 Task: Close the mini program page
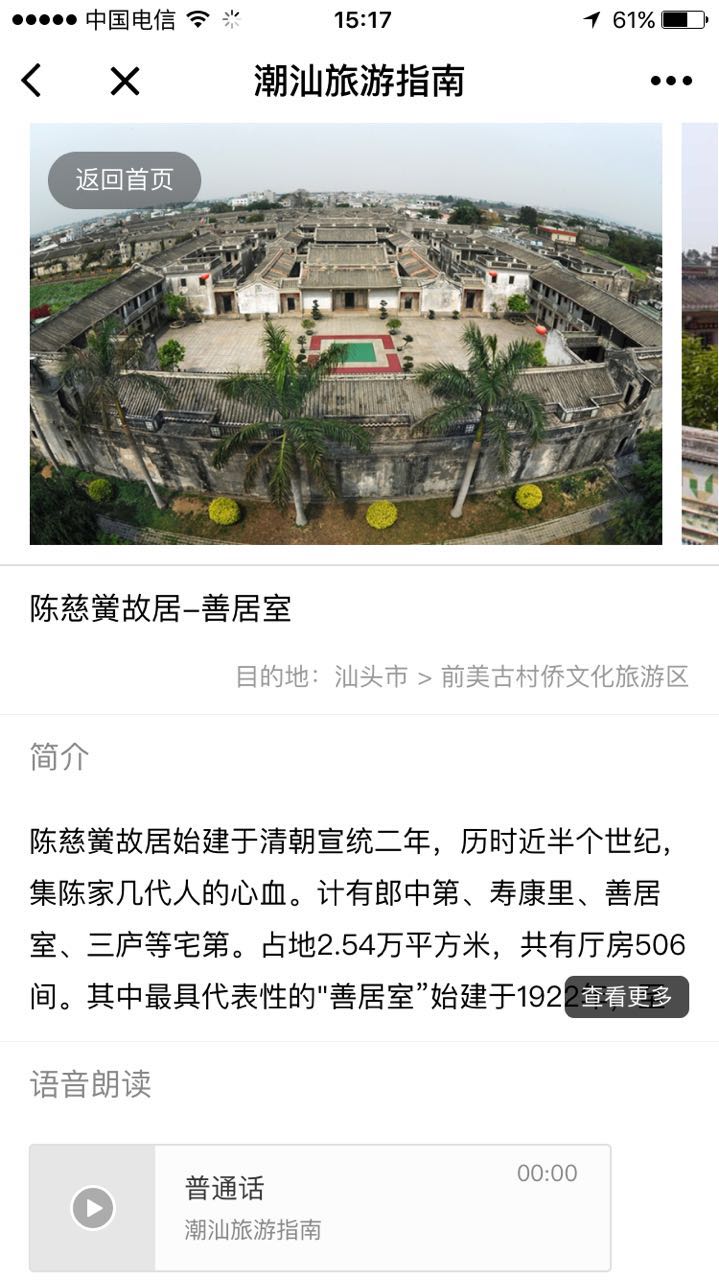click(x=125, y=81)
